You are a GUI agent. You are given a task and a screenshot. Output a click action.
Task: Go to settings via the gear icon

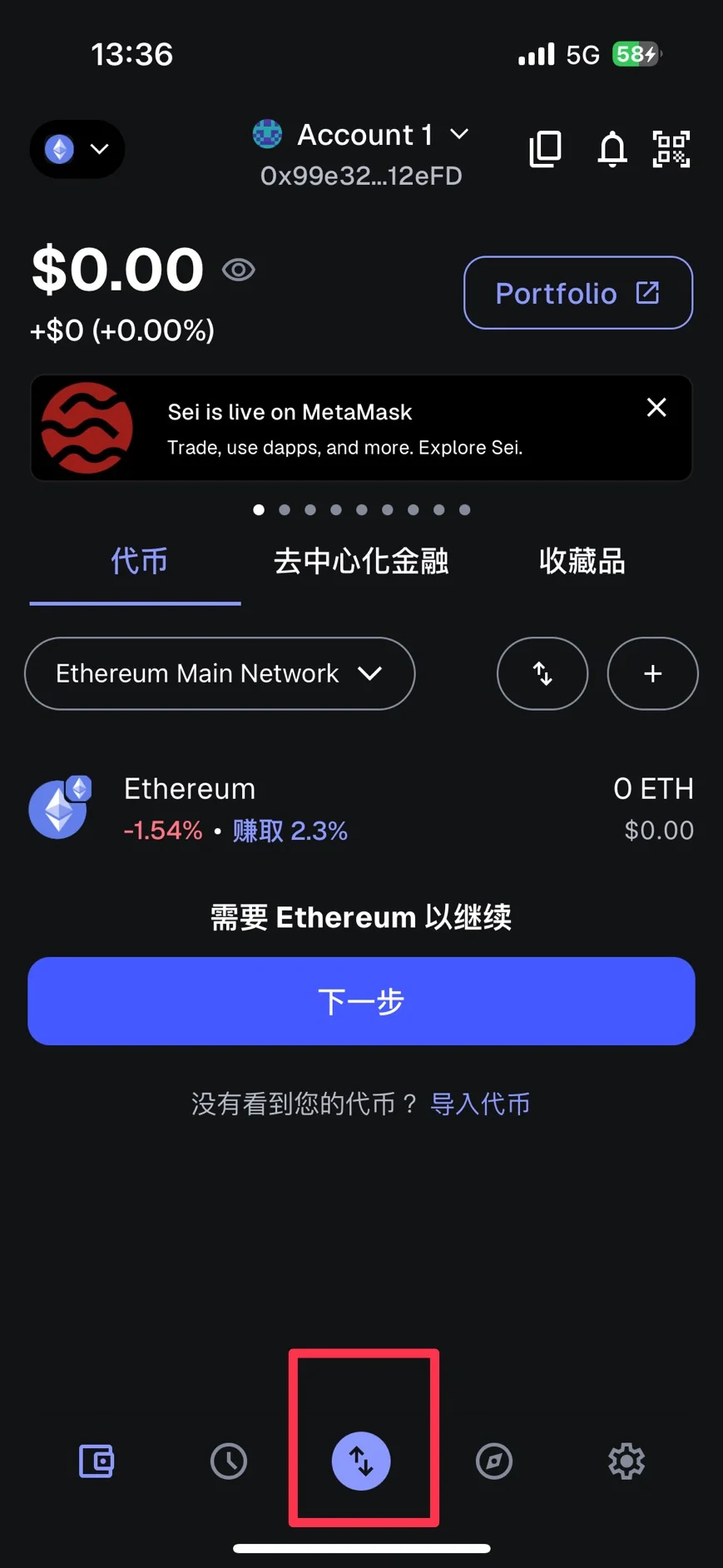click(626, 1461)
